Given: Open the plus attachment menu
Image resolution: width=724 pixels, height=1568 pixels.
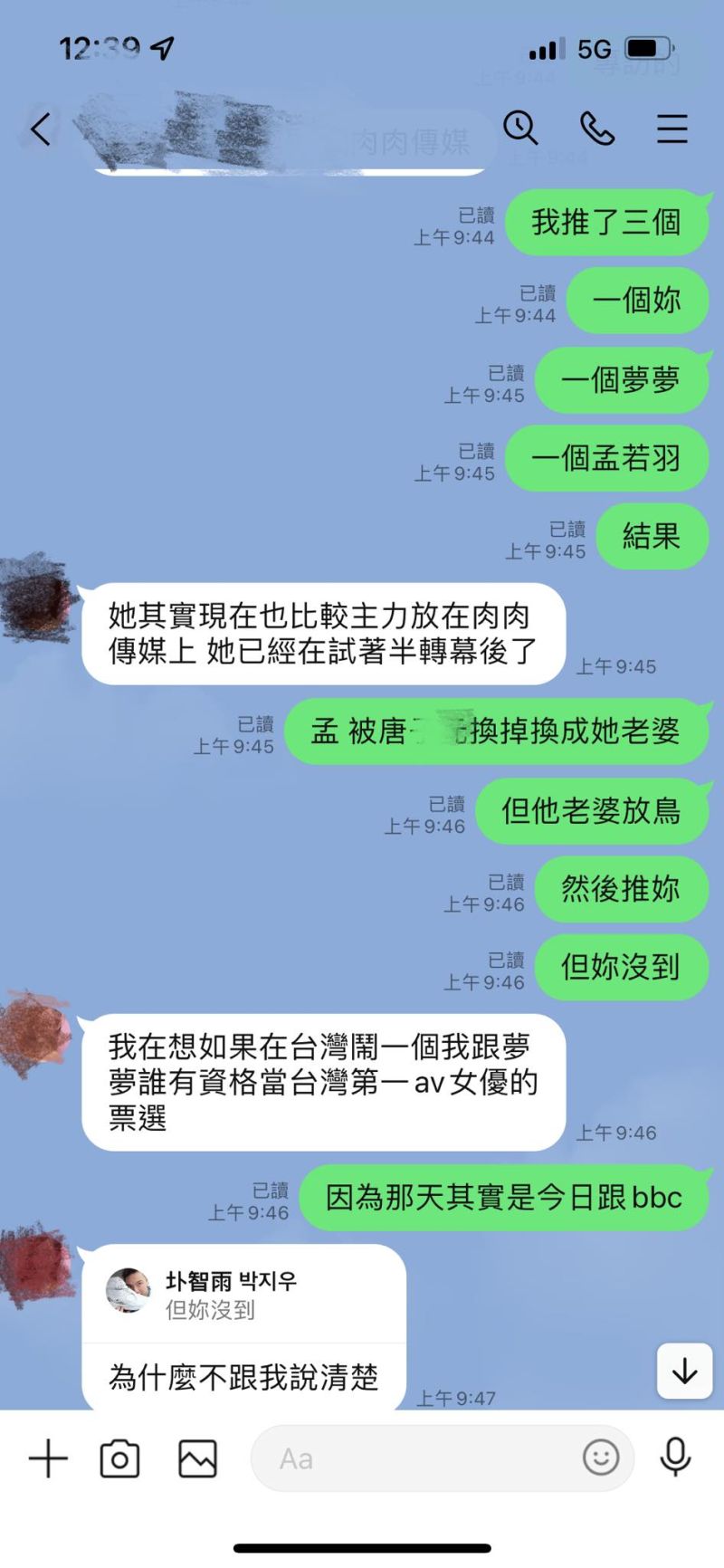Looking at the screenshot, I should click(x=48, y=1458).
